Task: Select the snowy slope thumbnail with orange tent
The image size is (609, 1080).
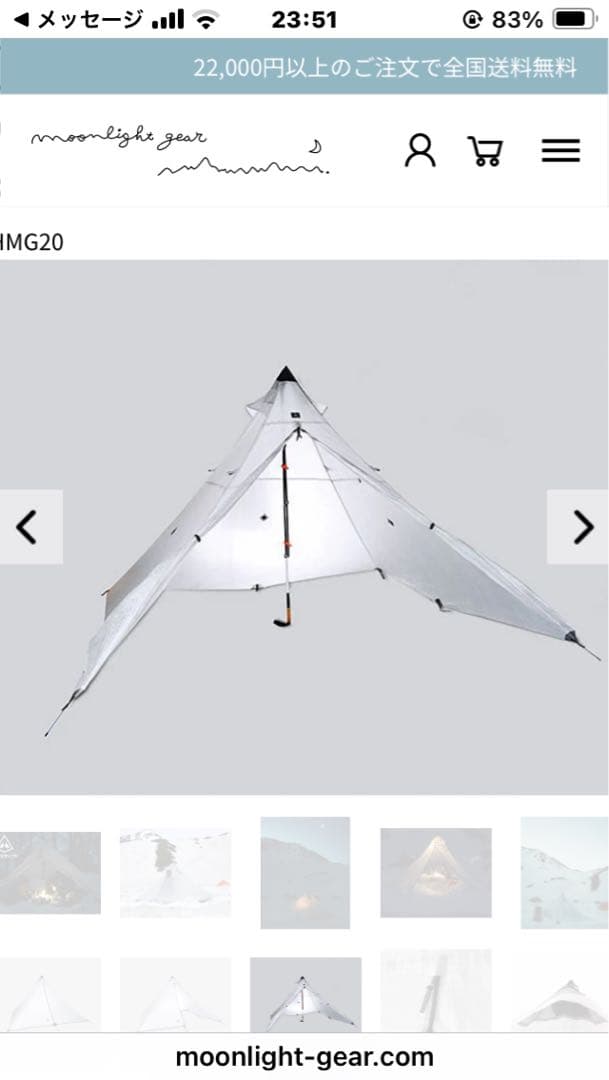Action: tap(175, 872)
